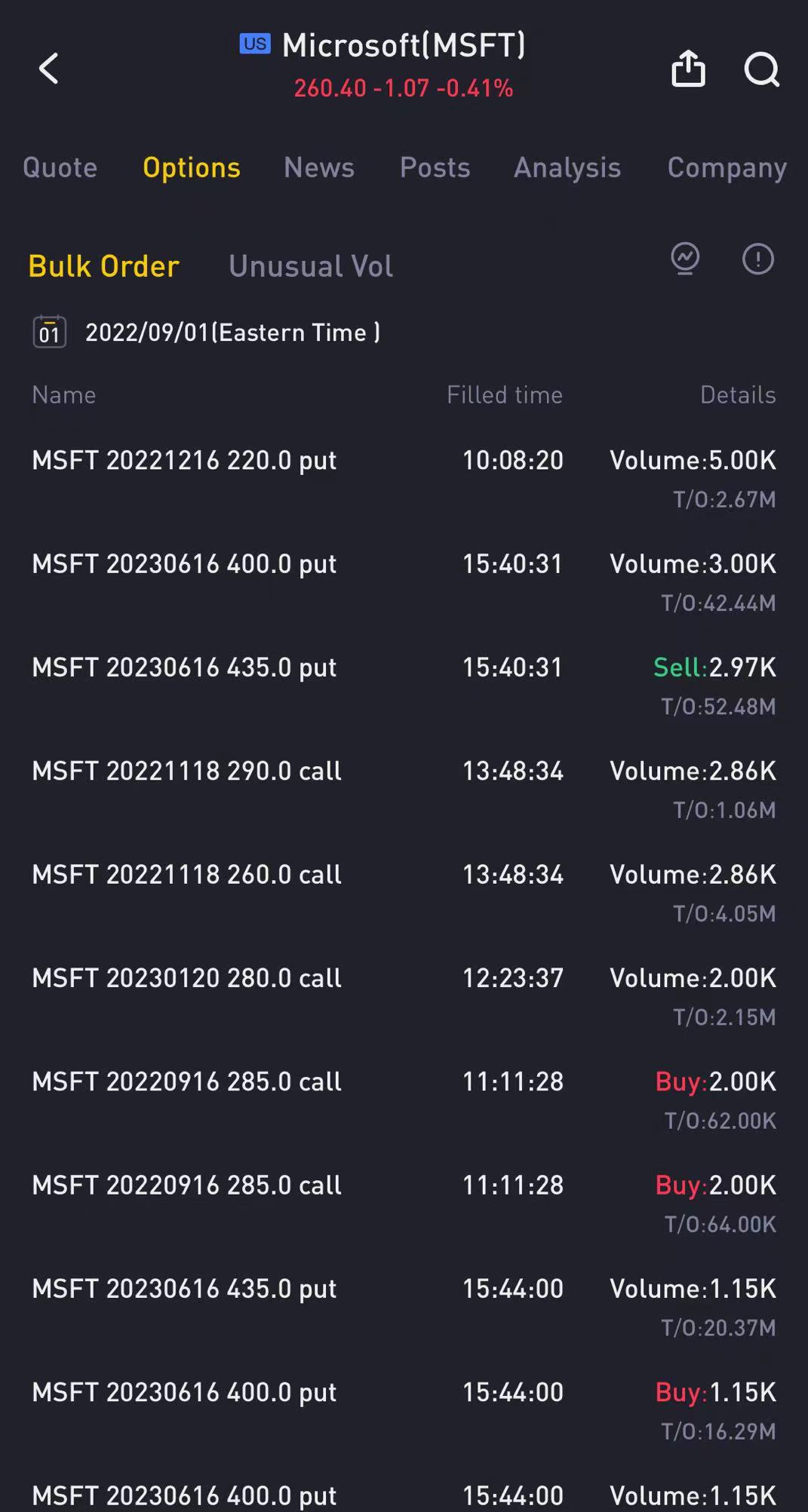
Task: Select the Unusual Vol tab
Action: (x=311, y=266)
